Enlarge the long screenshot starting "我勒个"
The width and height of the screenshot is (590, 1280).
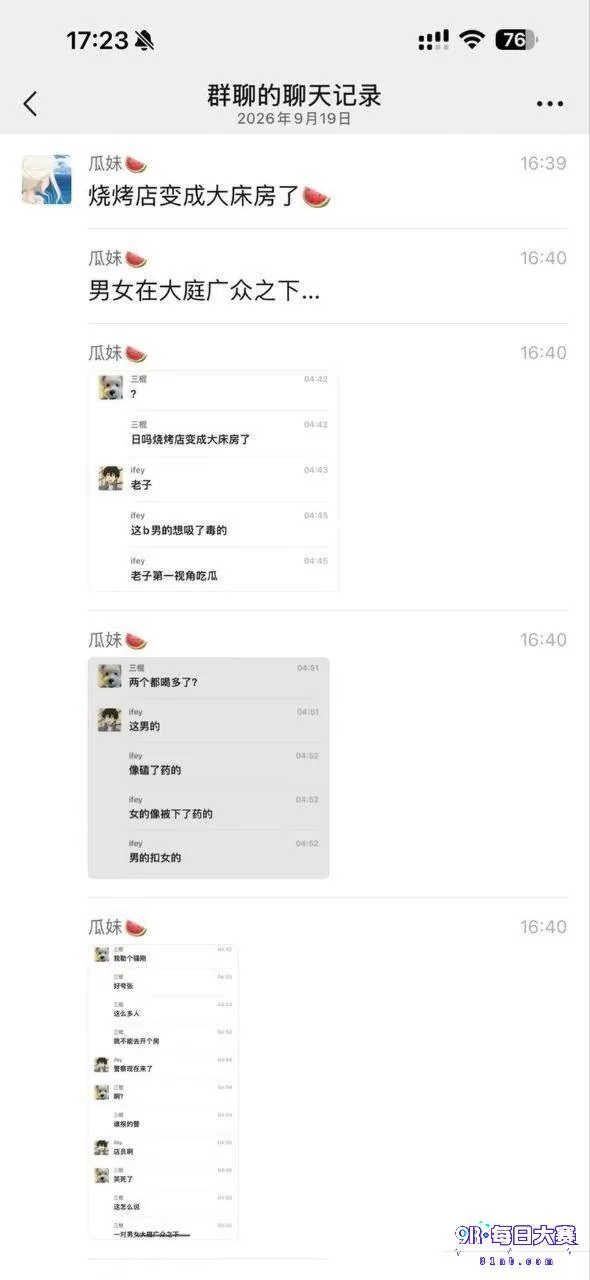click(163, 1092)
